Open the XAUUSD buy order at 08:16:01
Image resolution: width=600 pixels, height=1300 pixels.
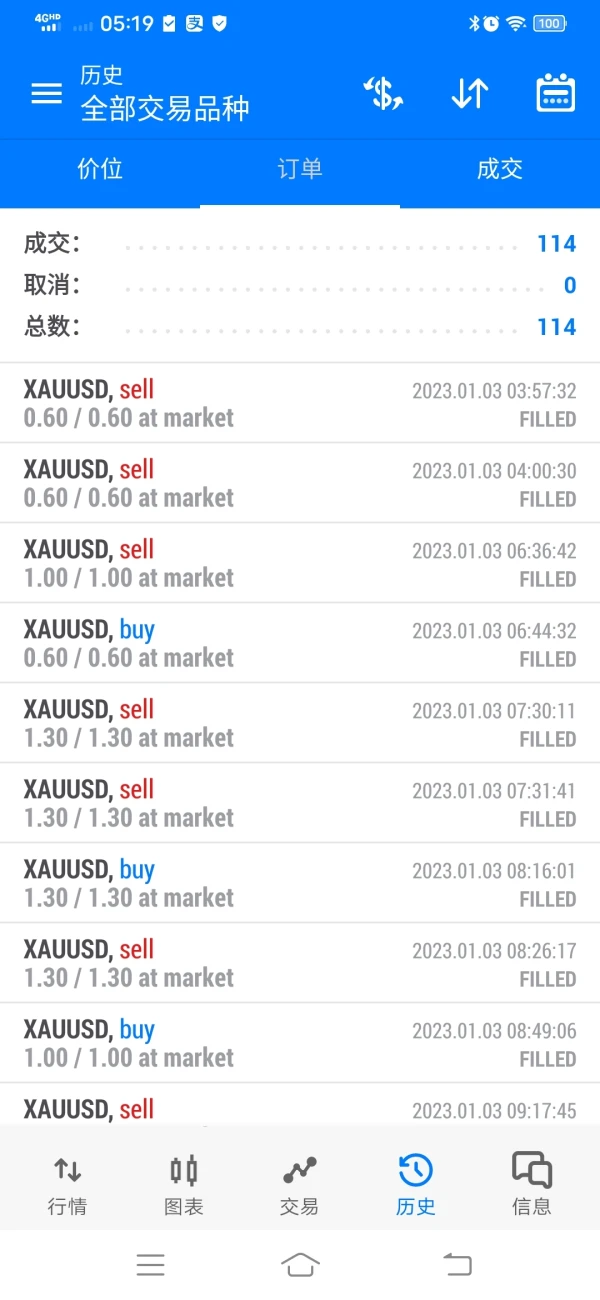click(x=300, y=884)
